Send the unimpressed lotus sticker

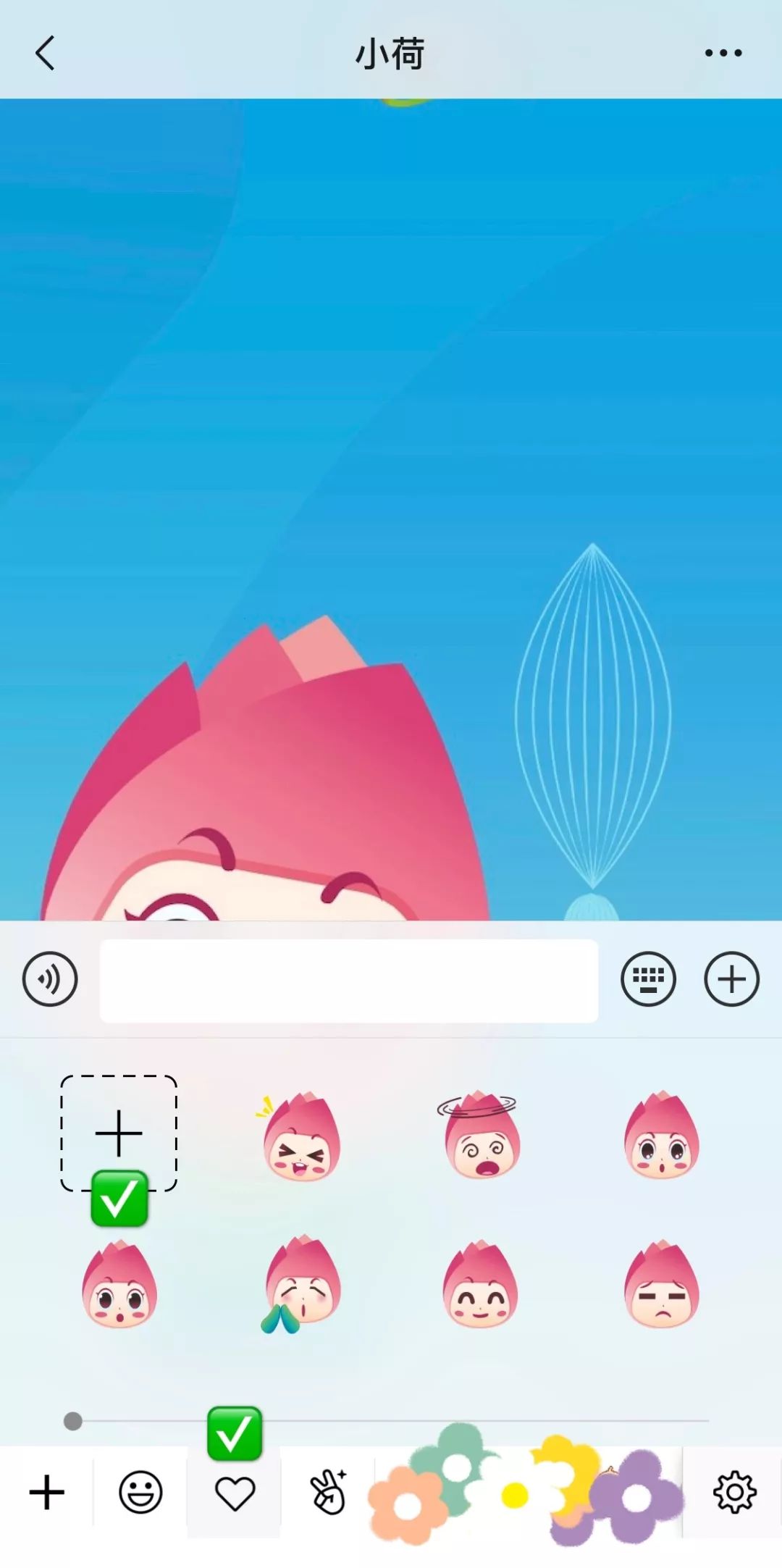coord(661,1285)
